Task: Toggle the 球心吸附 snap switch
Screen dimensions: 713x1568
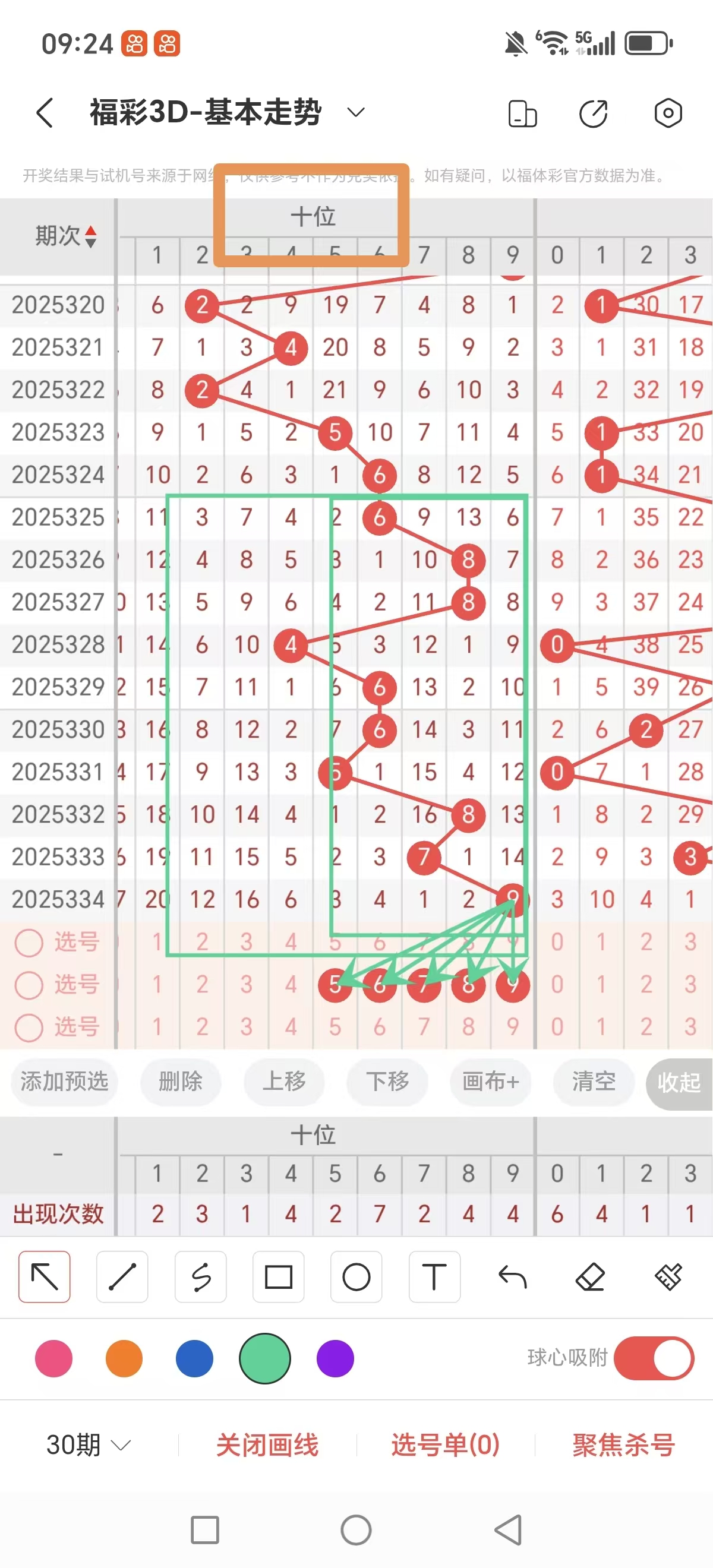Action: coord(652,1358)
